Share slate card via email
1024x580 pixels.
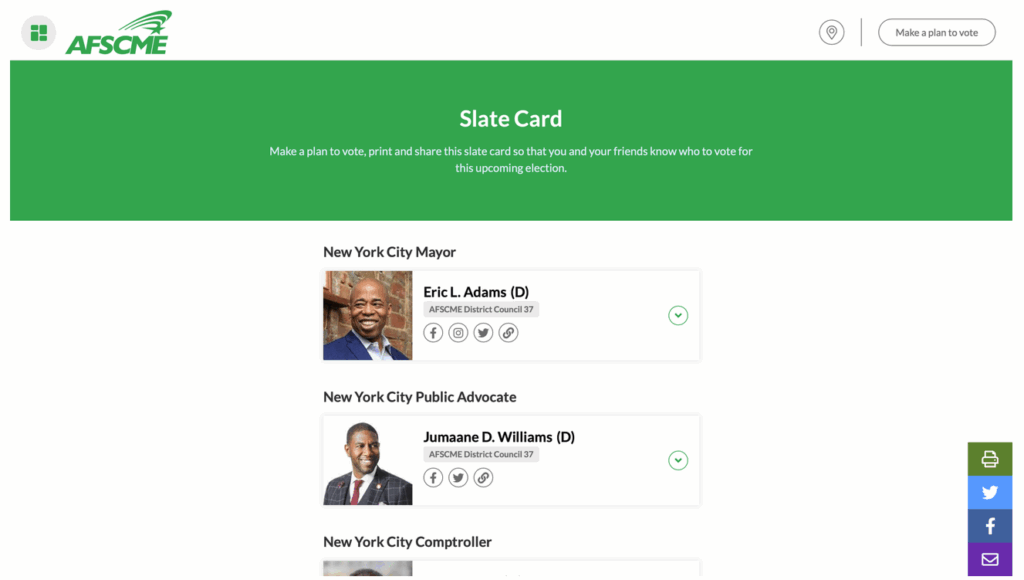[989, 559]
